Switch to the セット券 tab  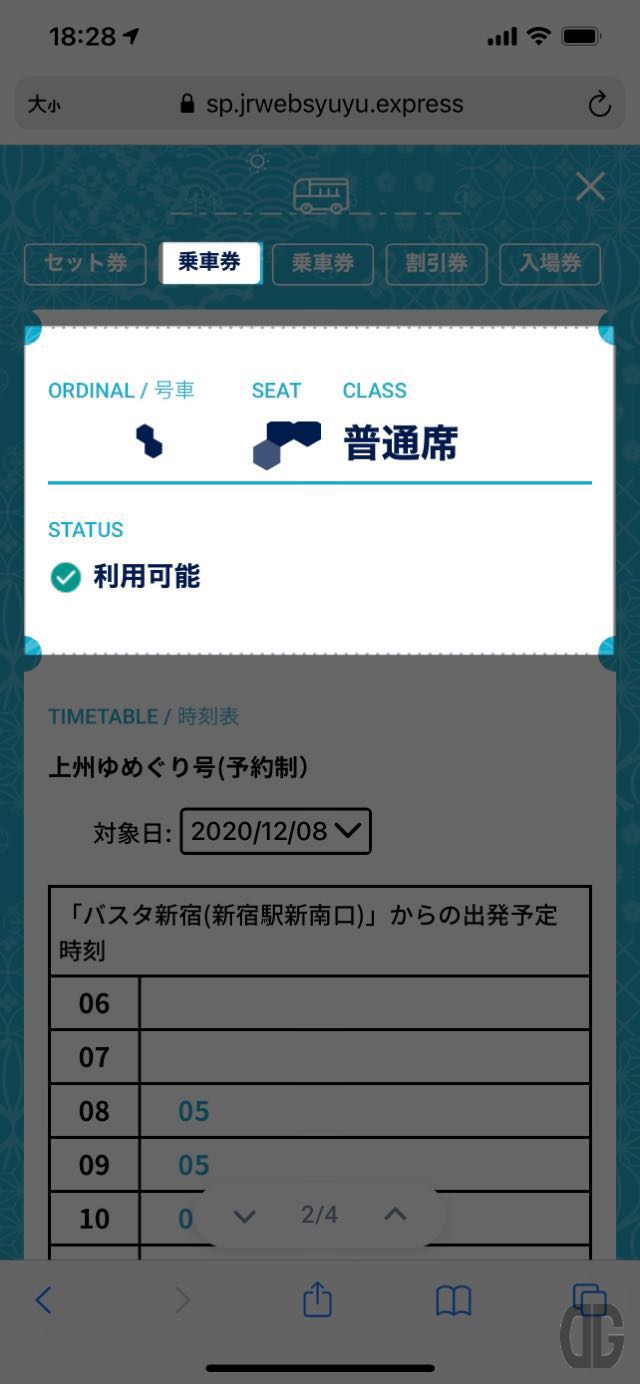click(85, 264)
